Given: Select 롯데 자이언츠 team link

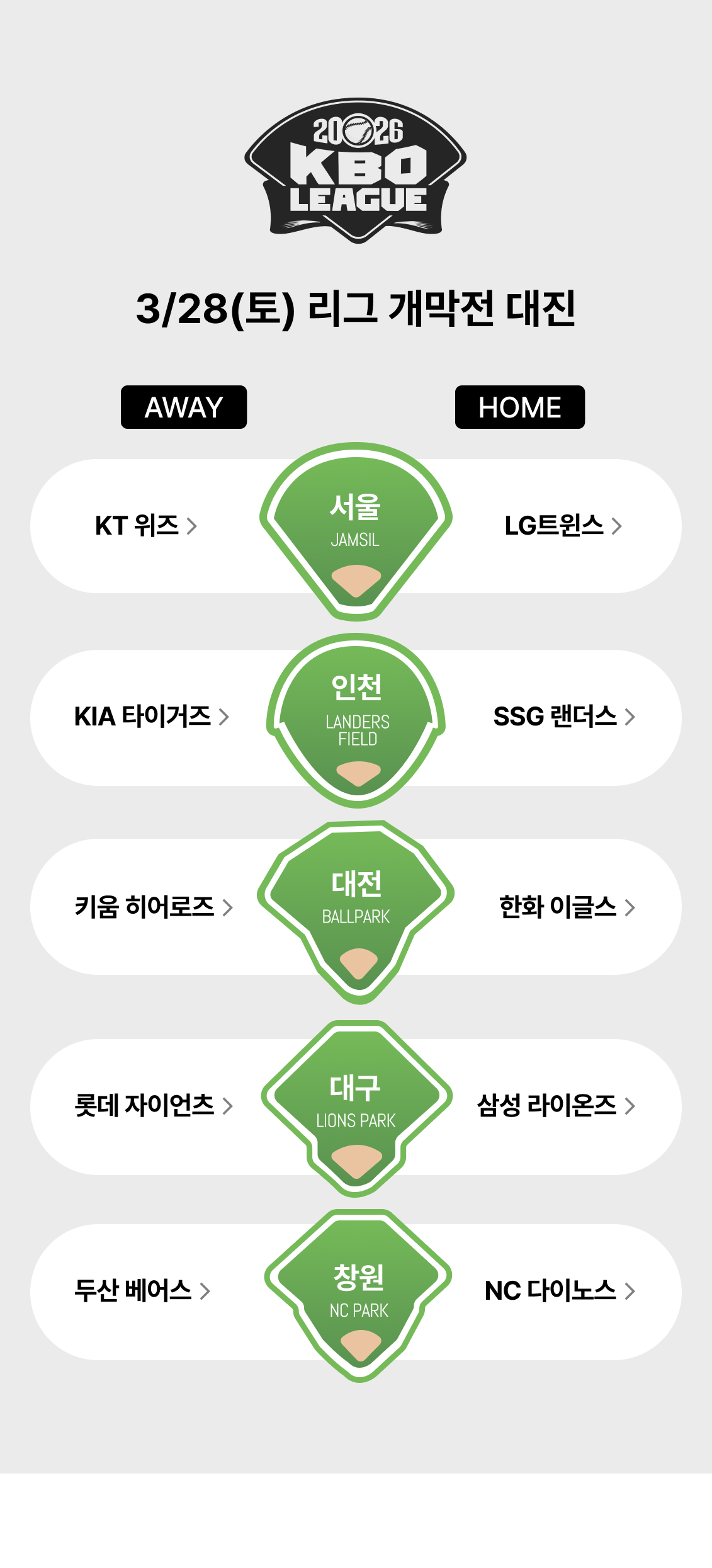Looking at the screenshot, I should tap(154, 1106).
